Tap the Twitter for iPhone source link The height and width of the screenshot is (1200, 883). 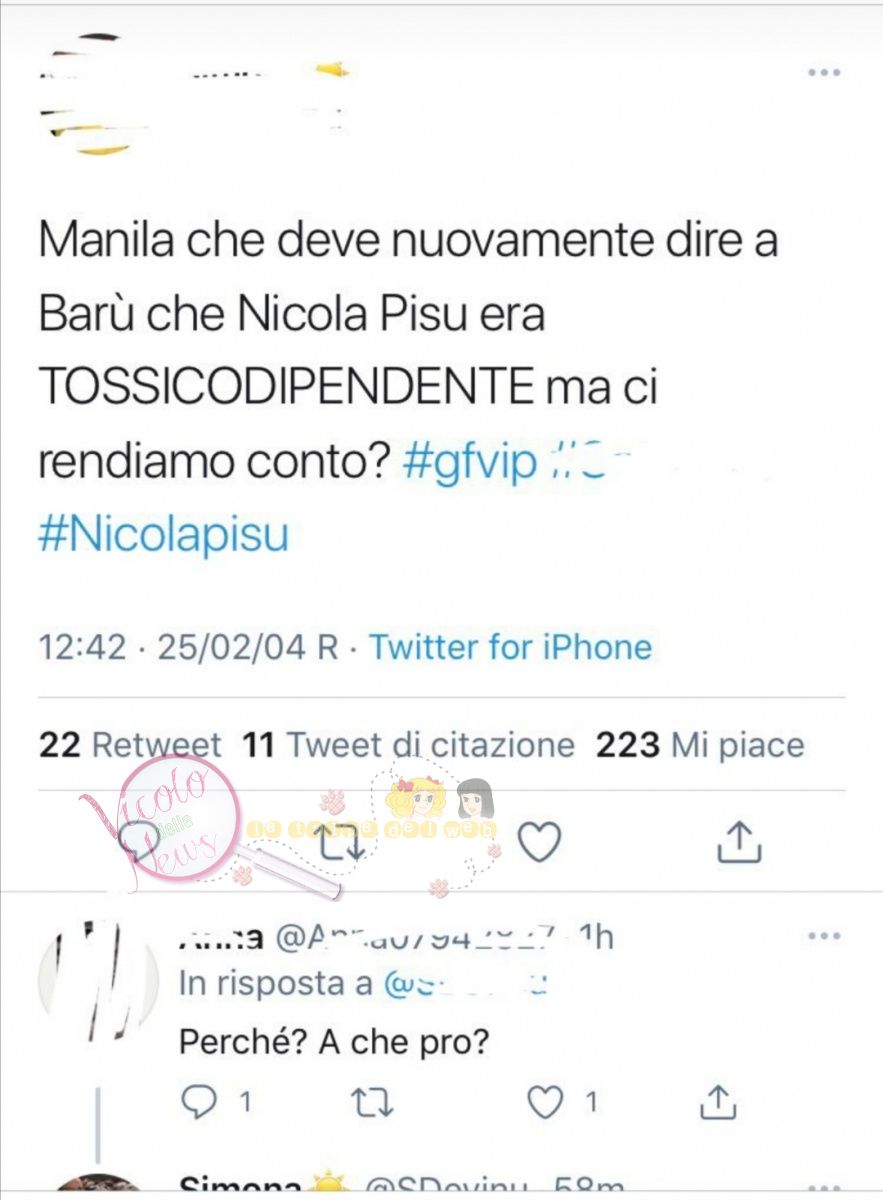[x=511, y=647]
